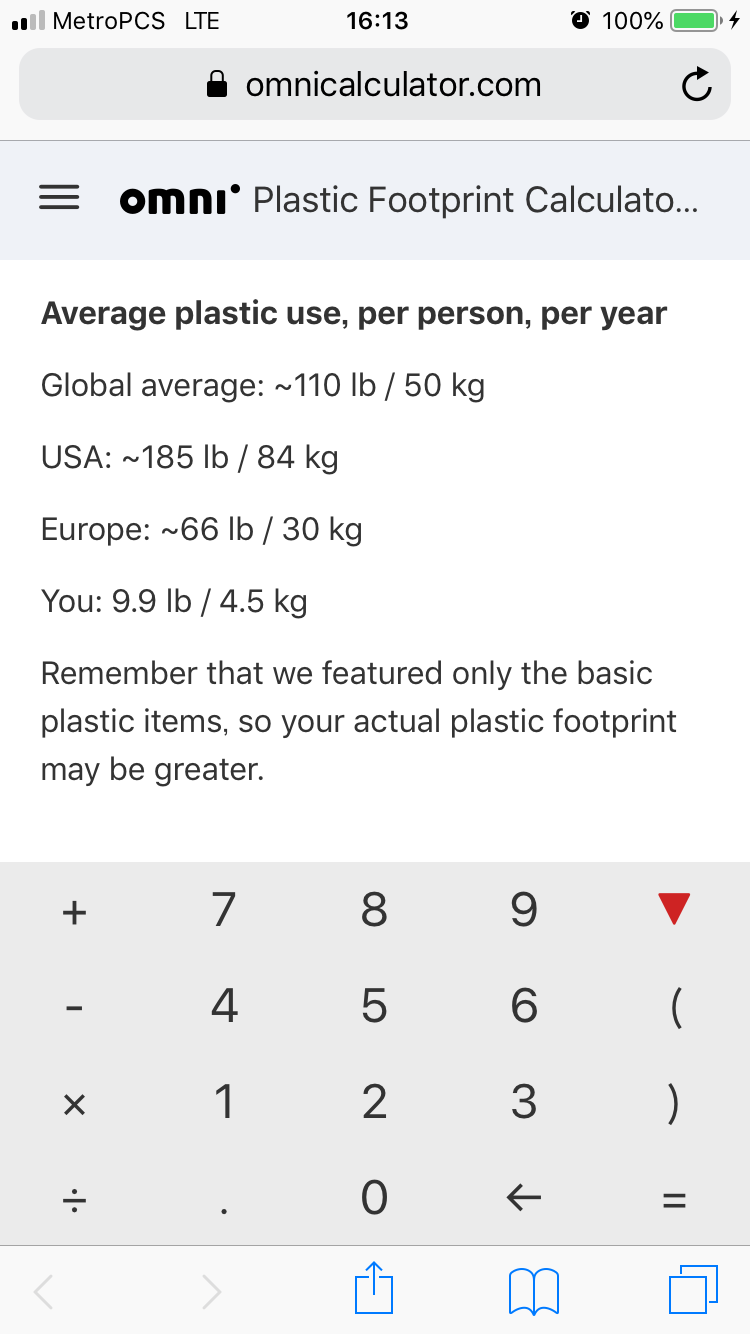Open Safari bookmarks
This screenshot has width=750, height=1334.
pyautogui.click(x=534, y=1291)
